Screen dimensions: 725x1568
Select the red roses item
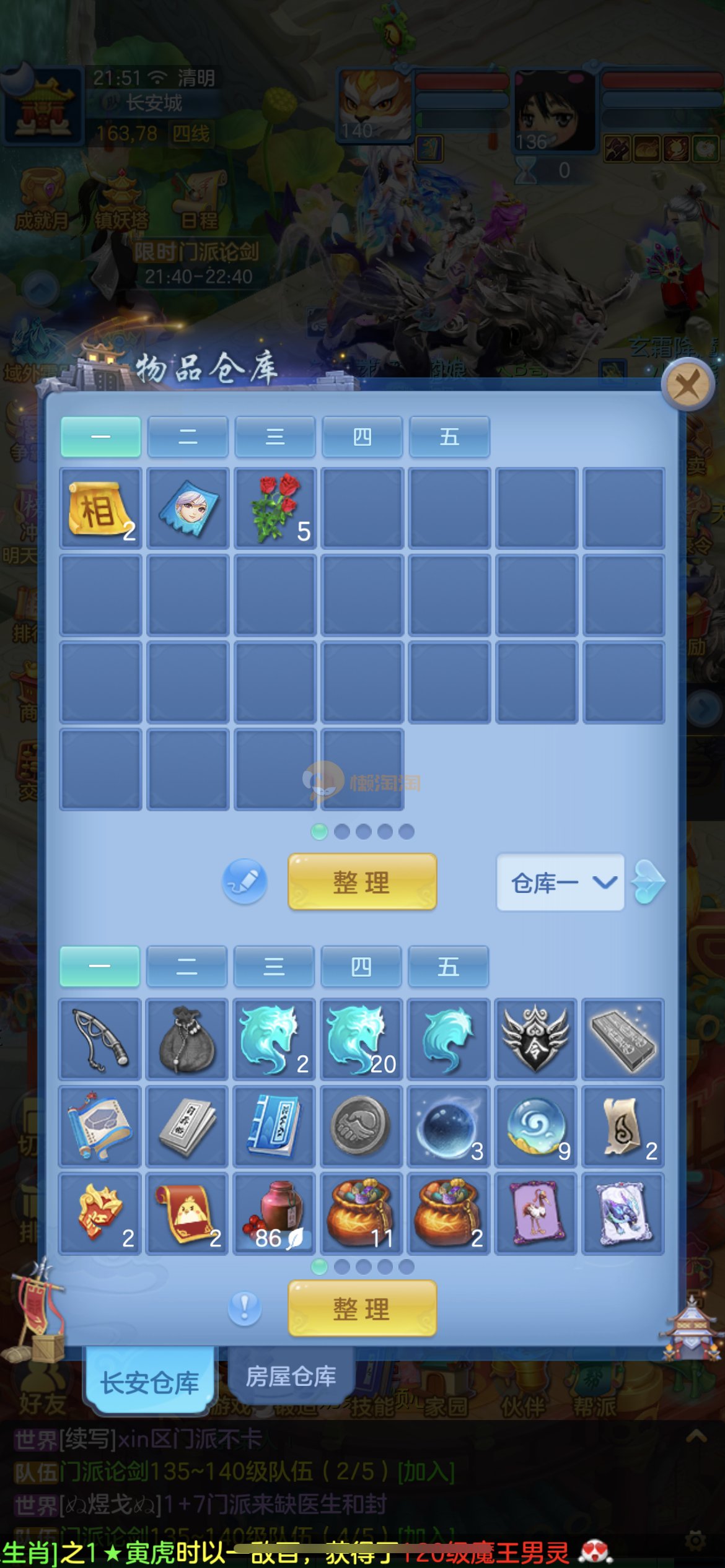coord(275,508)
